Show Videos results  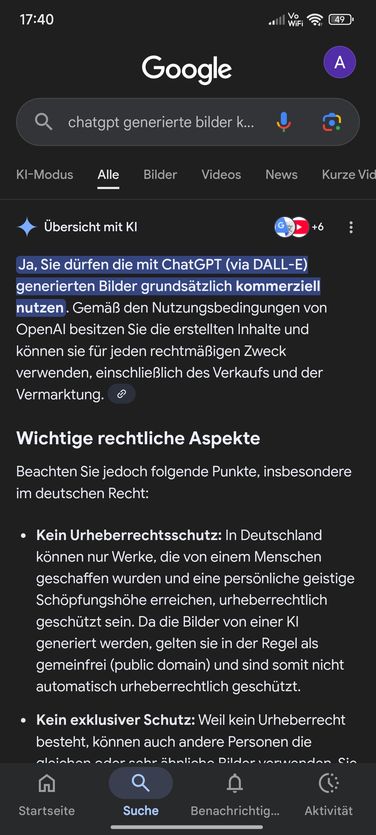[x=221, y=175]
